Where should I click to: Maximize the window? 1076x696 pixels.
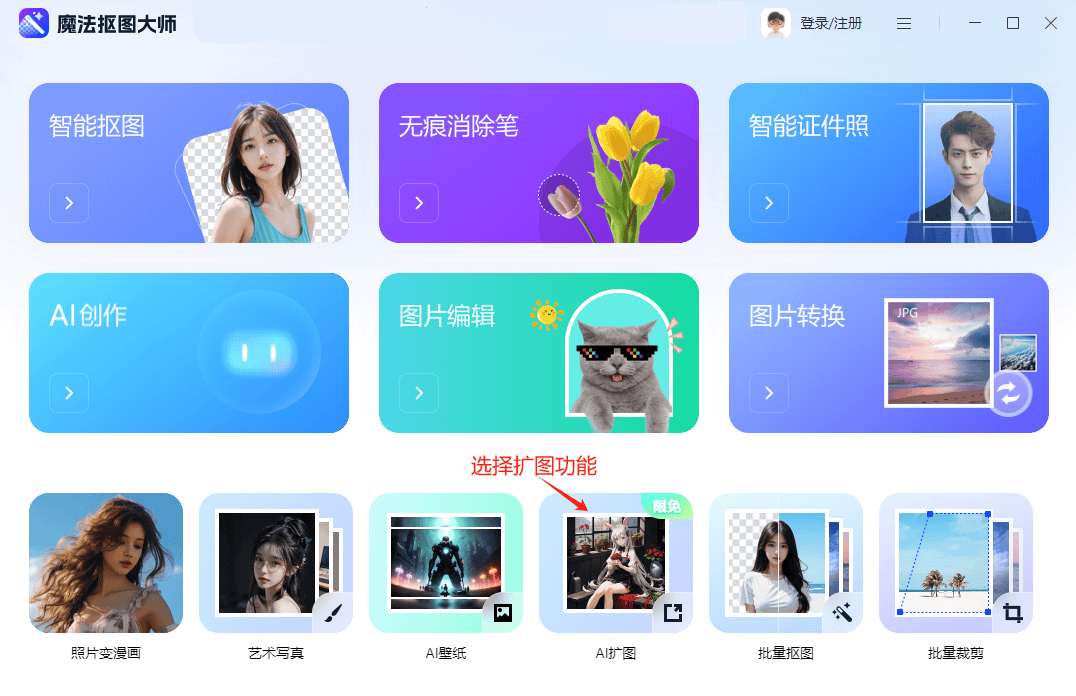pos(1013,23)
